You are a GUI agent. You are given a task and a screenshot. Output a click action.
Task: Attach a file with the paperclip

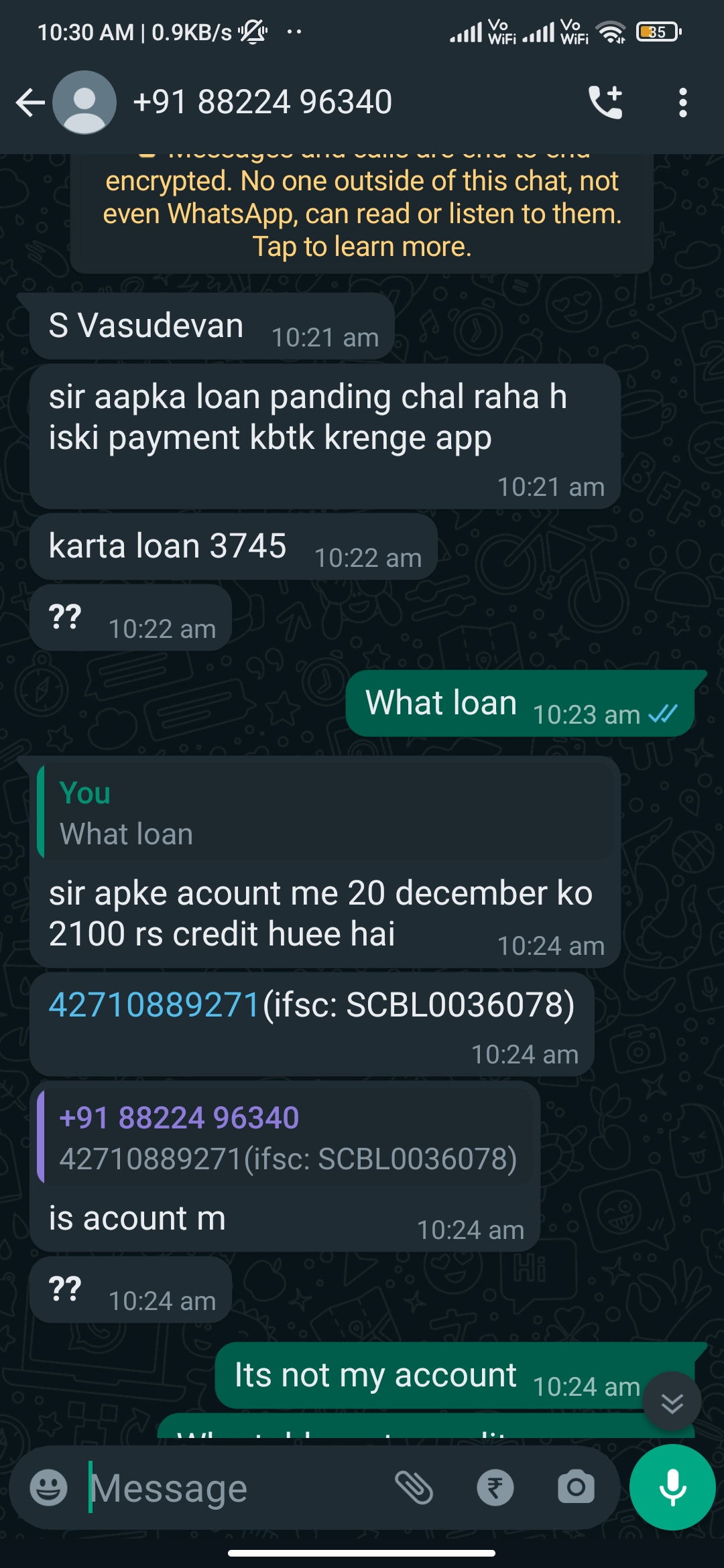[x=414, y=1488]
